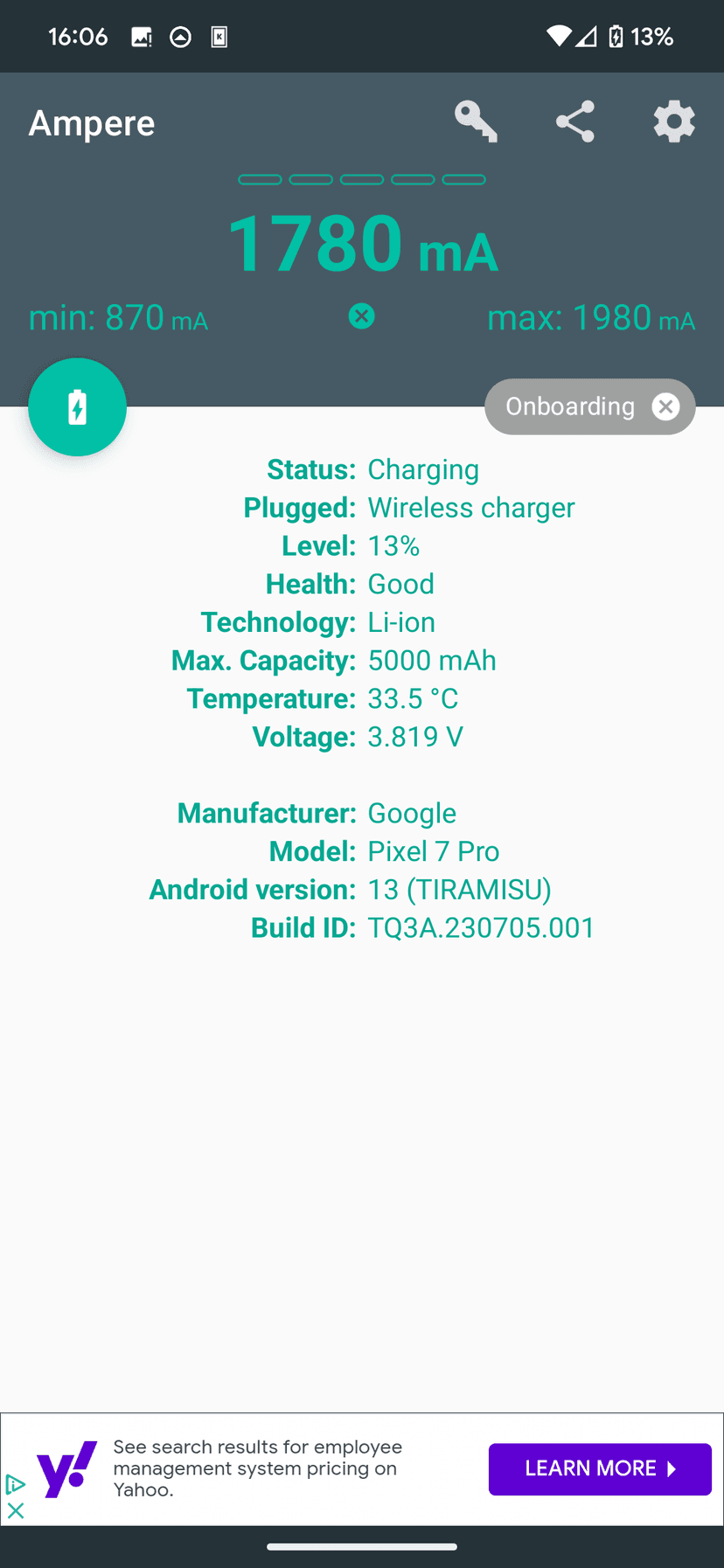Close the Yahoo ad banner
This screenshot has width=724, height=1568.
click(x=15, y=1511)
